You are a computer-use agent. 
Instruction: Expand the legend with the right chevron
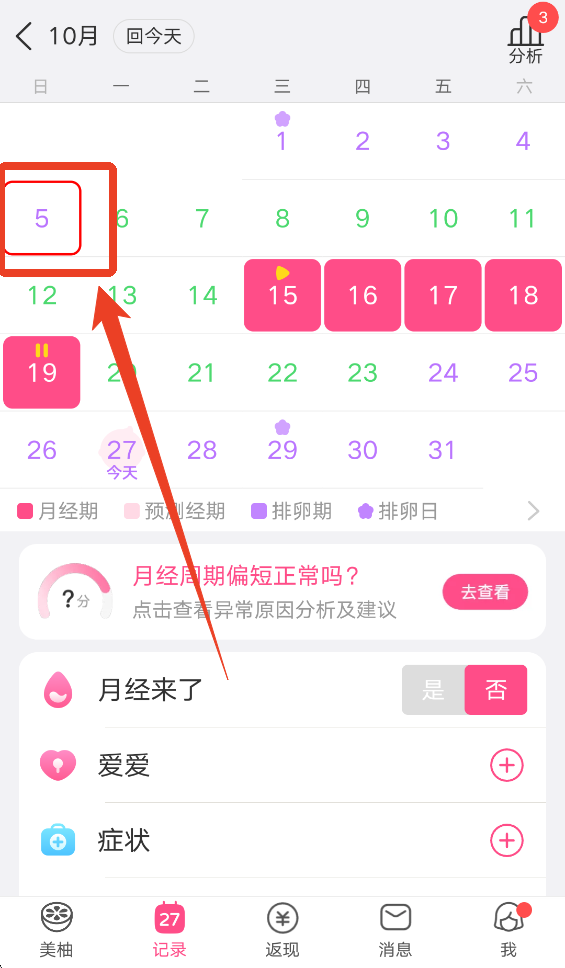tap(534, 511)
